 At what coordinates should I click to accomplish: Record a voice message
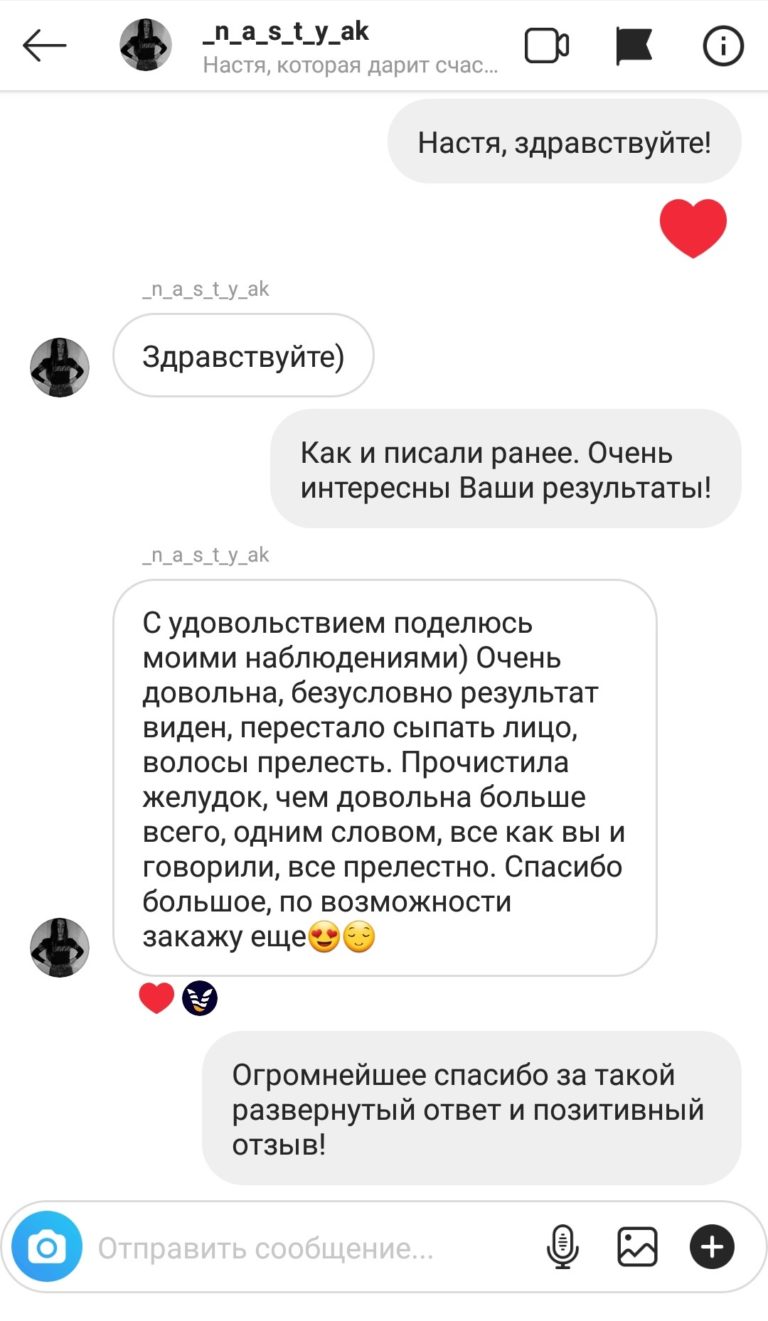coord(563,1247)
